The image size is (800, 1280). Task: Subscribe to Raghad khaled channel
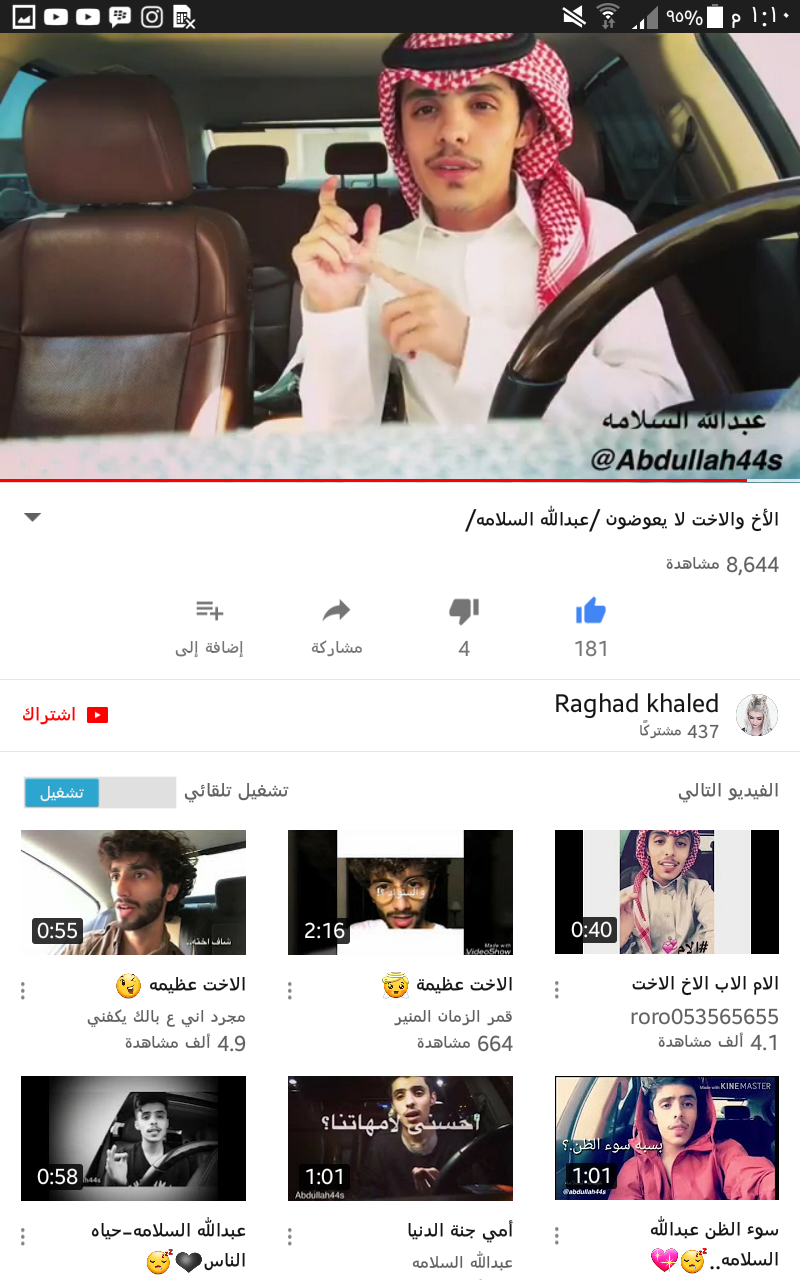point(65,715)
